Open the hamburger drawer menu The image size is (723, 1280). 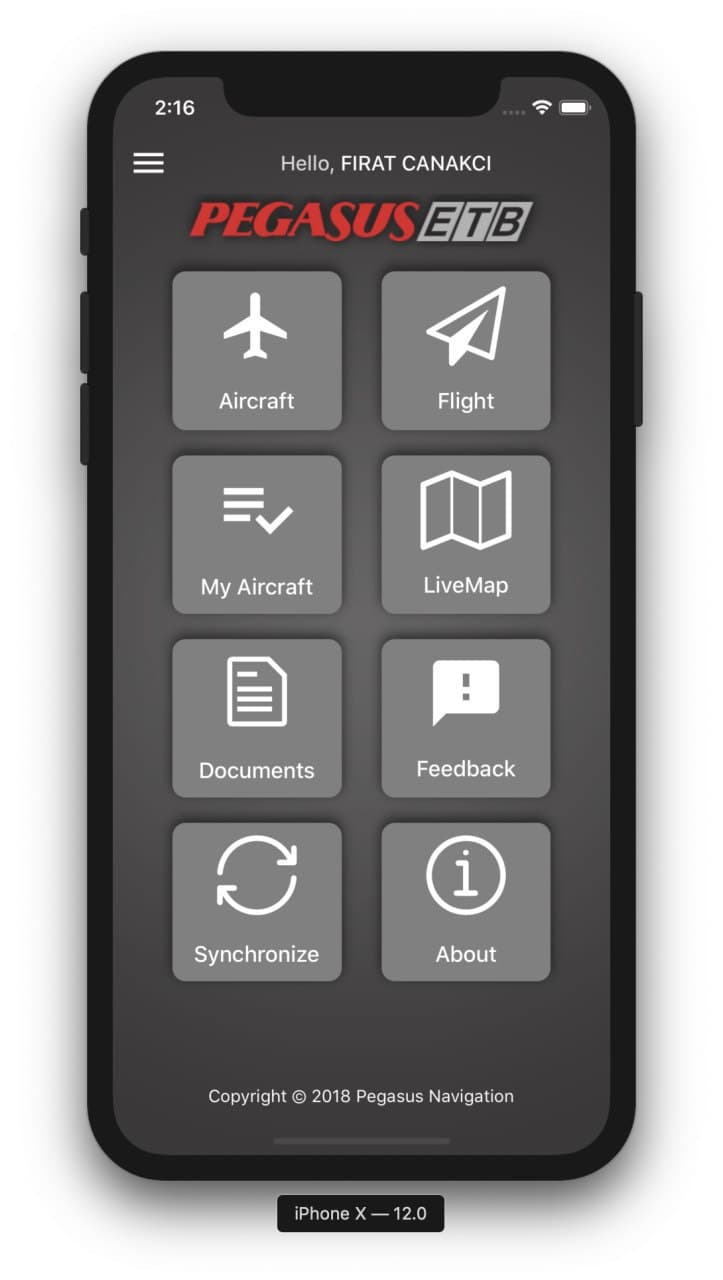tap(149, 163)
